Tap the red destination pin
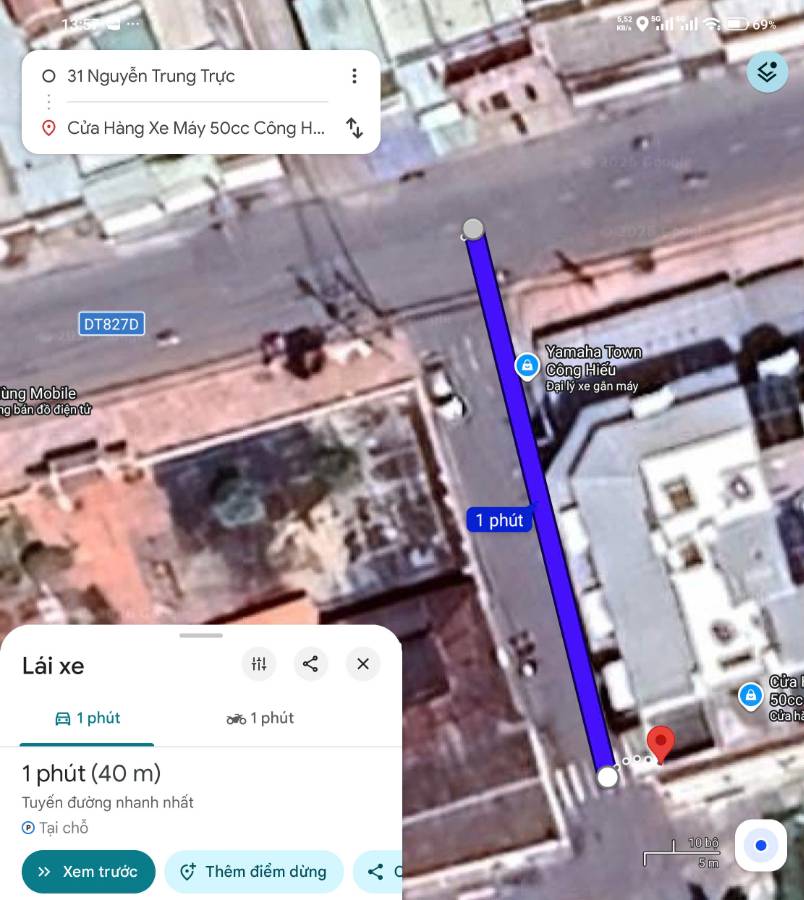This screenshot has height=900, width=804. tap(660, 744)
